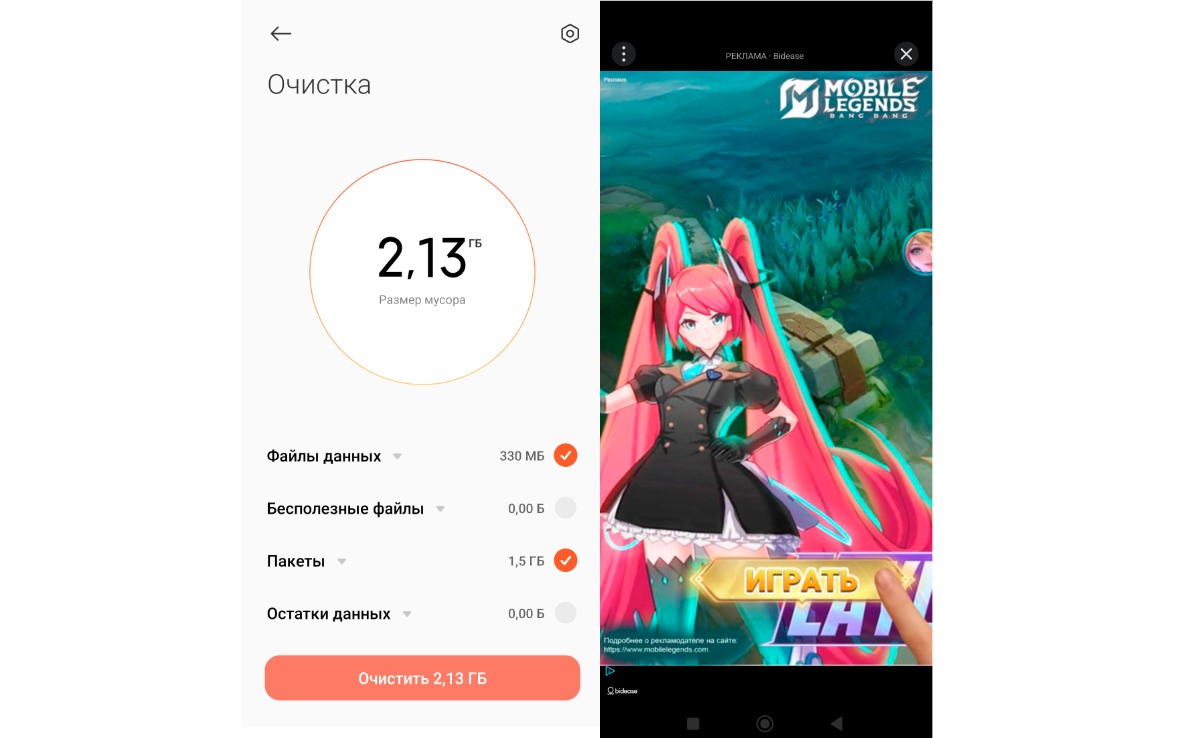
Task: Tap the system back triangle
Action: tap(837, 723)
